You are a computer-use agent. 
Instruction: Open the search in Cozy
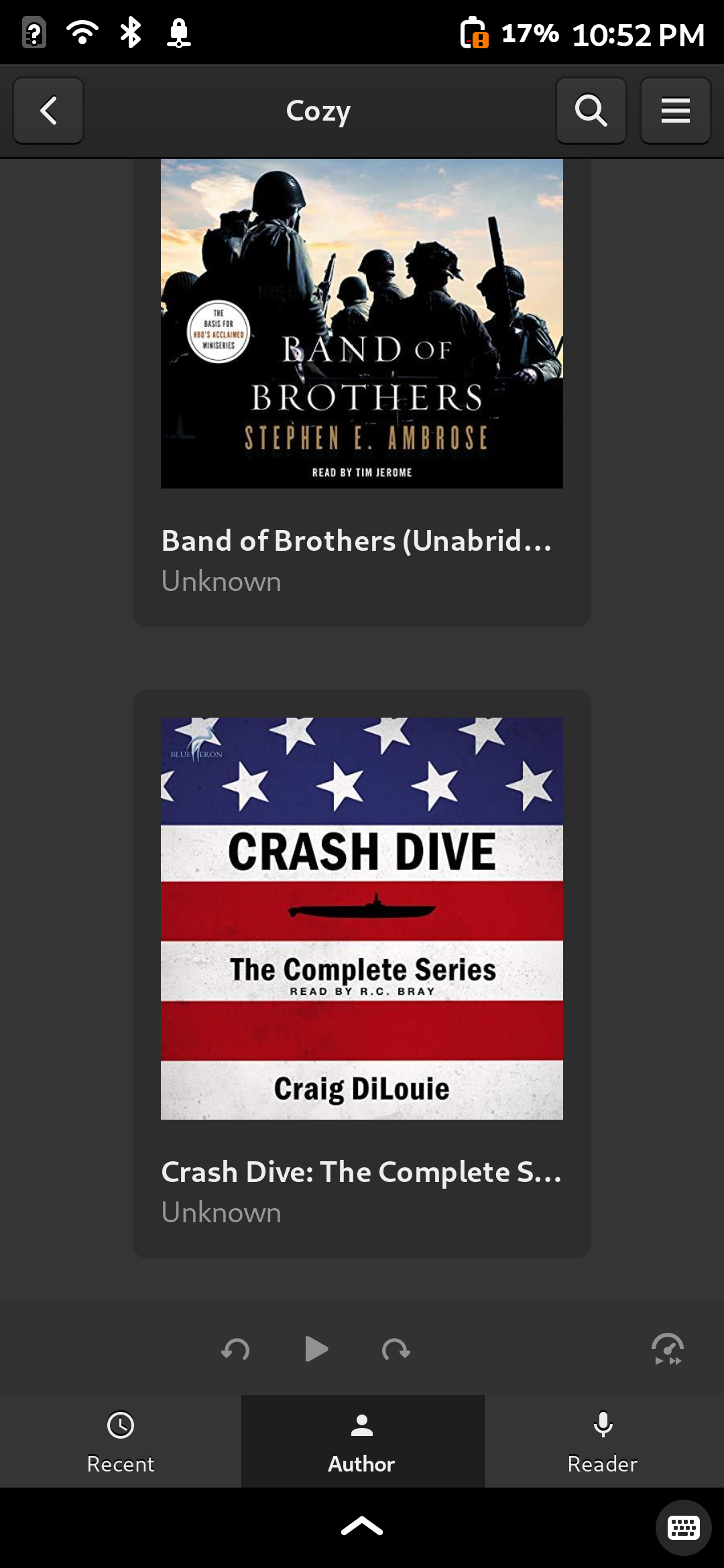591,111
